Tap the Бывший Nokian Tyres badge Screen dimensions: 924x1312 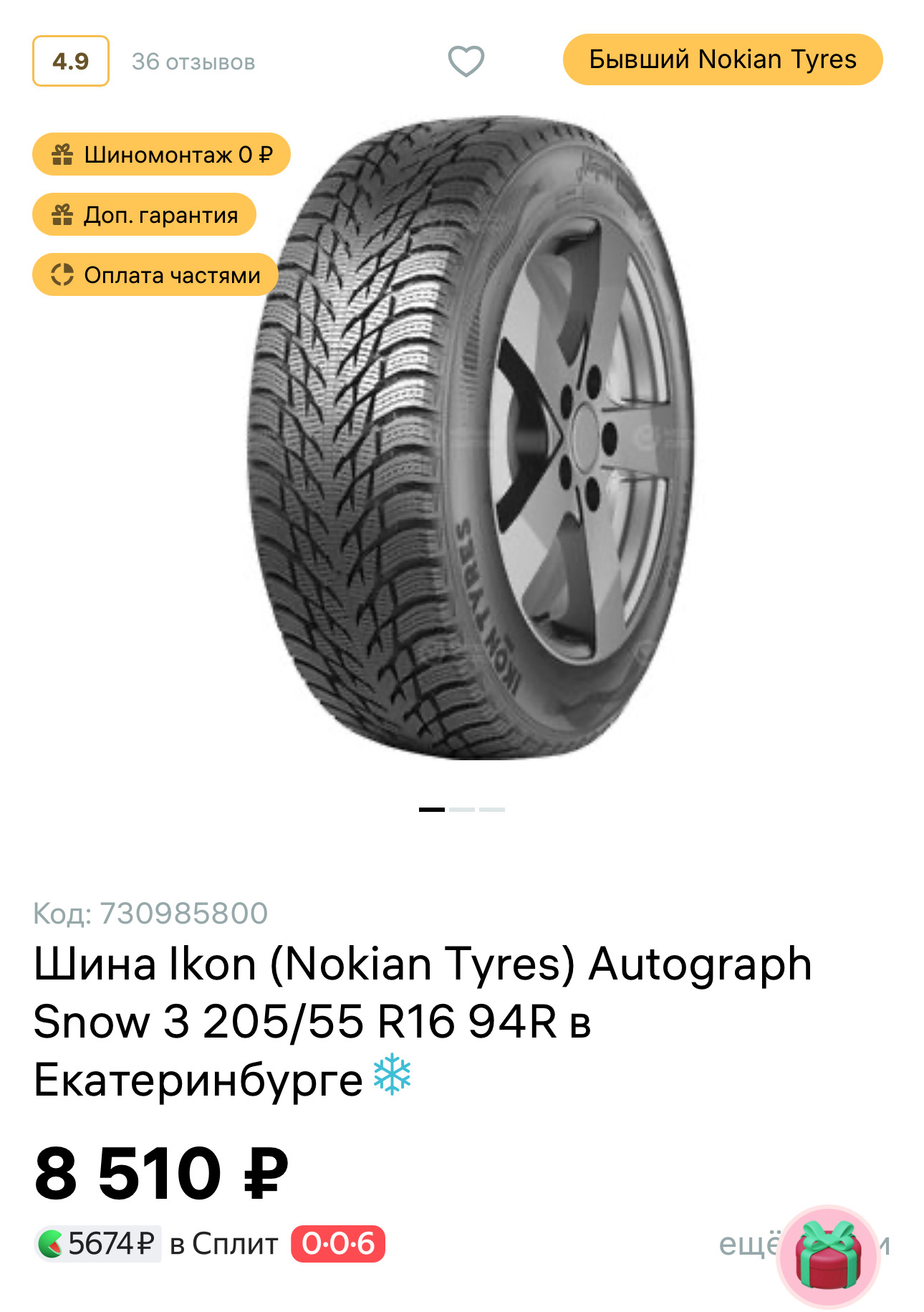722,59
